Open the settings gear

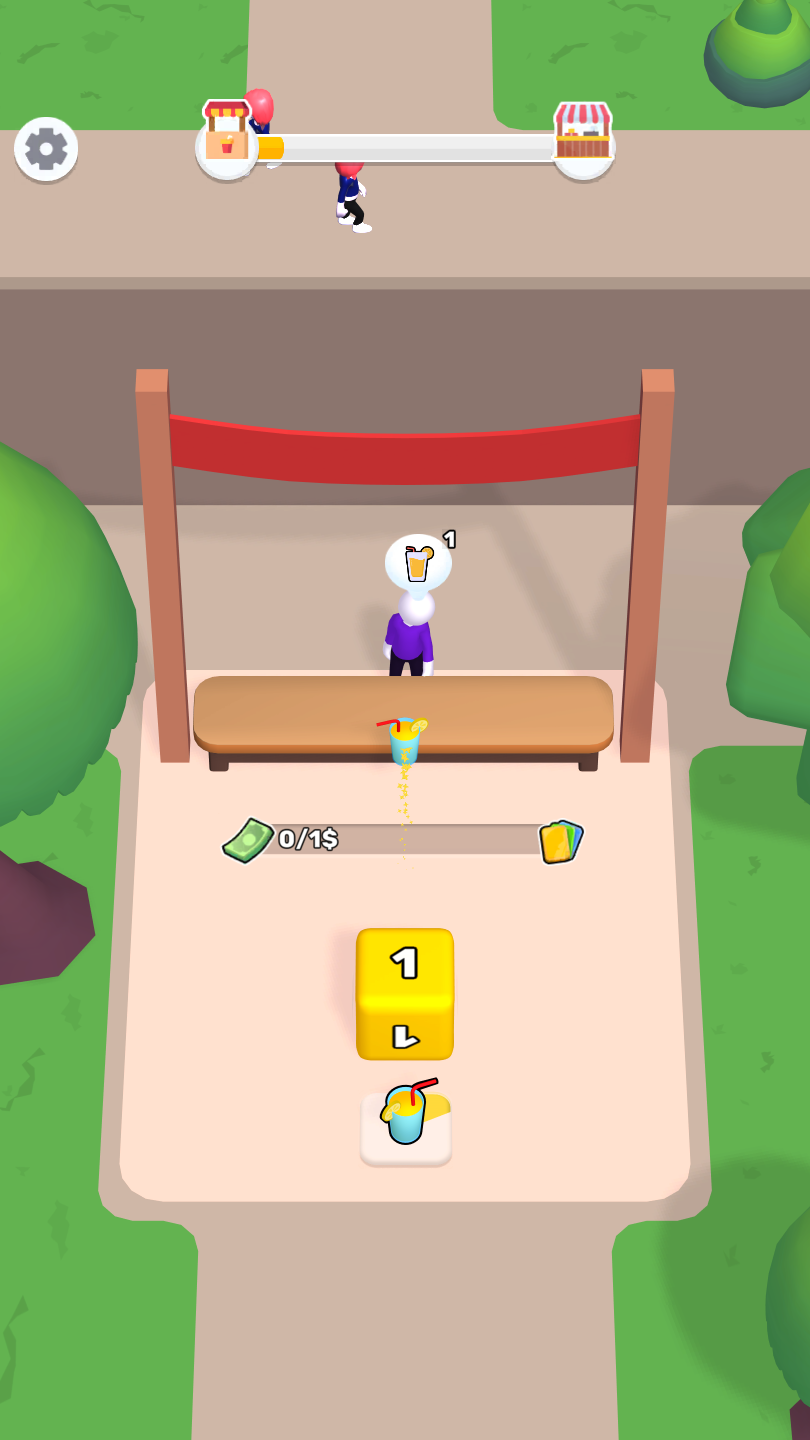pos(46,149)
